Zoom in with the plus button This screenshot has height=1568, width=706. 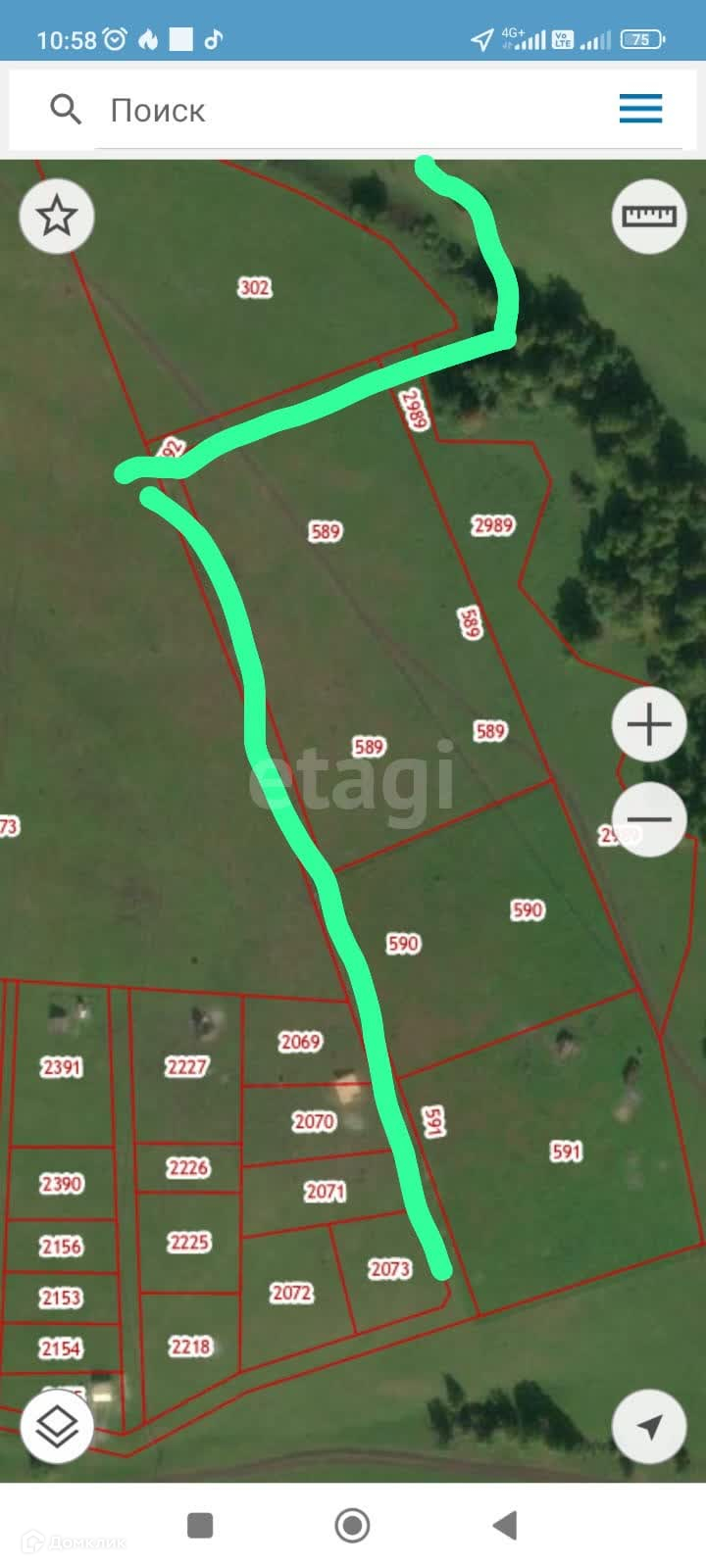point(649,725)
